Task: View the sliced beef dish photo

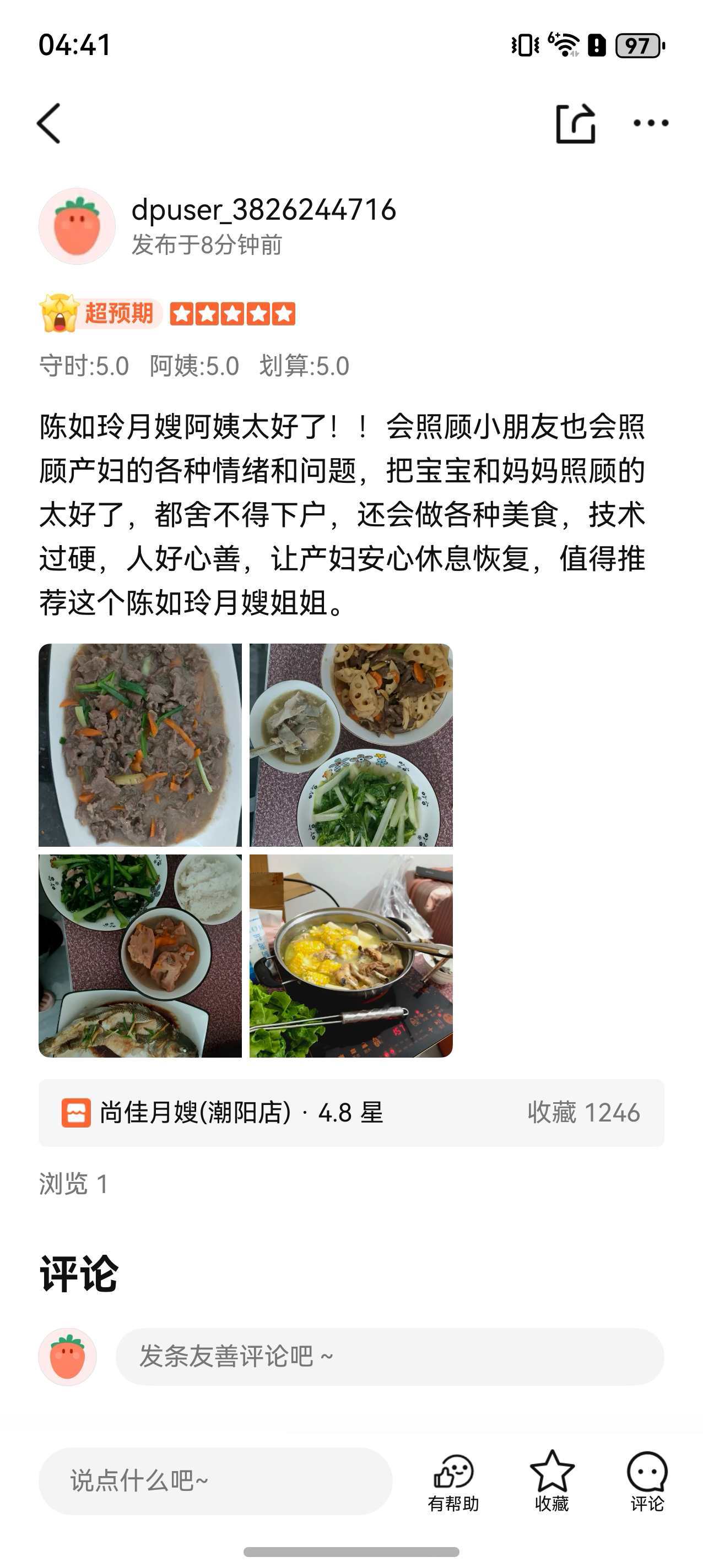Action: point(140,744)
